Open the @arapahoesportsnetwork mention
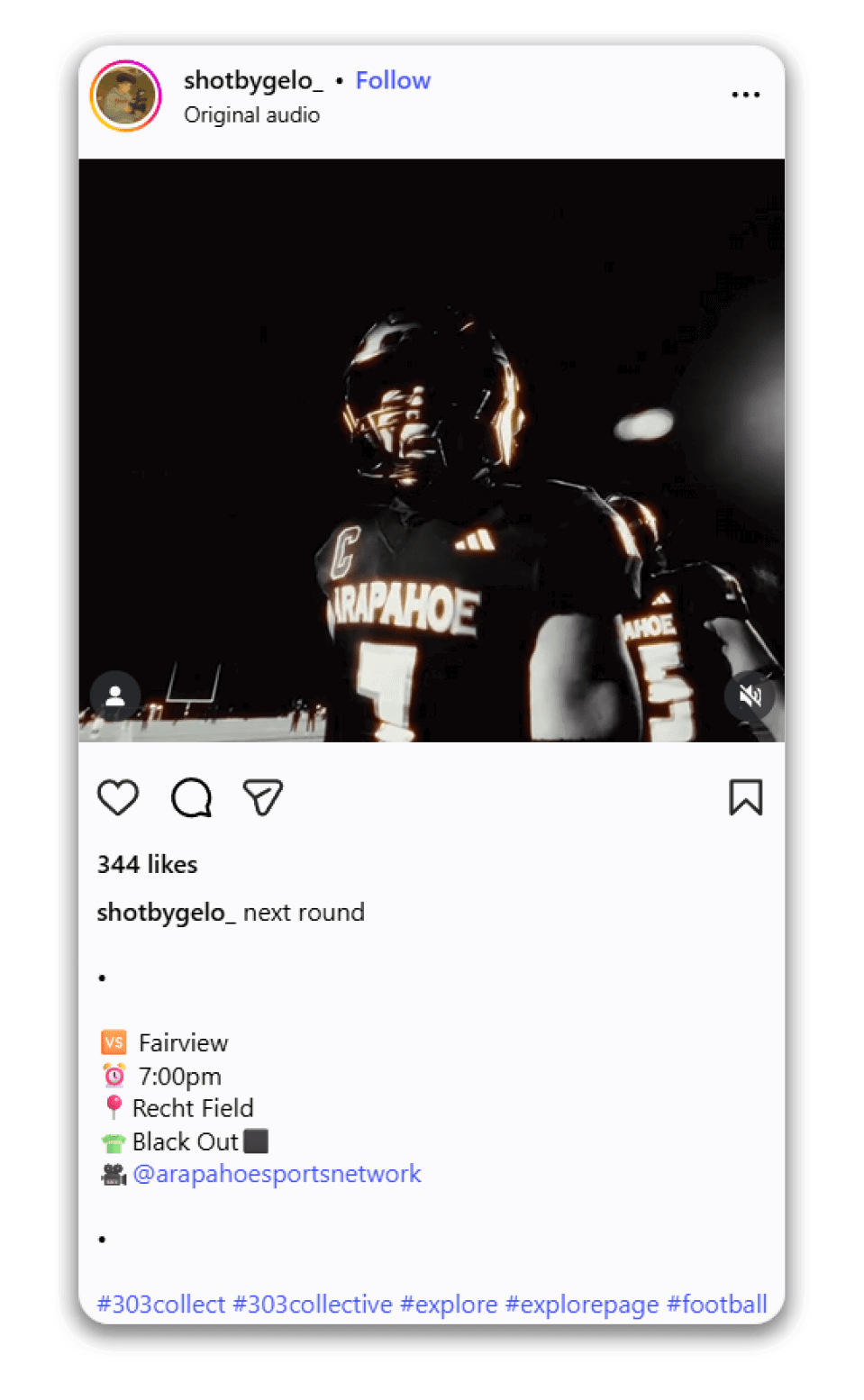Image resolution: width=864 pixels, height=1400 pixels. tap(277, 1174)
